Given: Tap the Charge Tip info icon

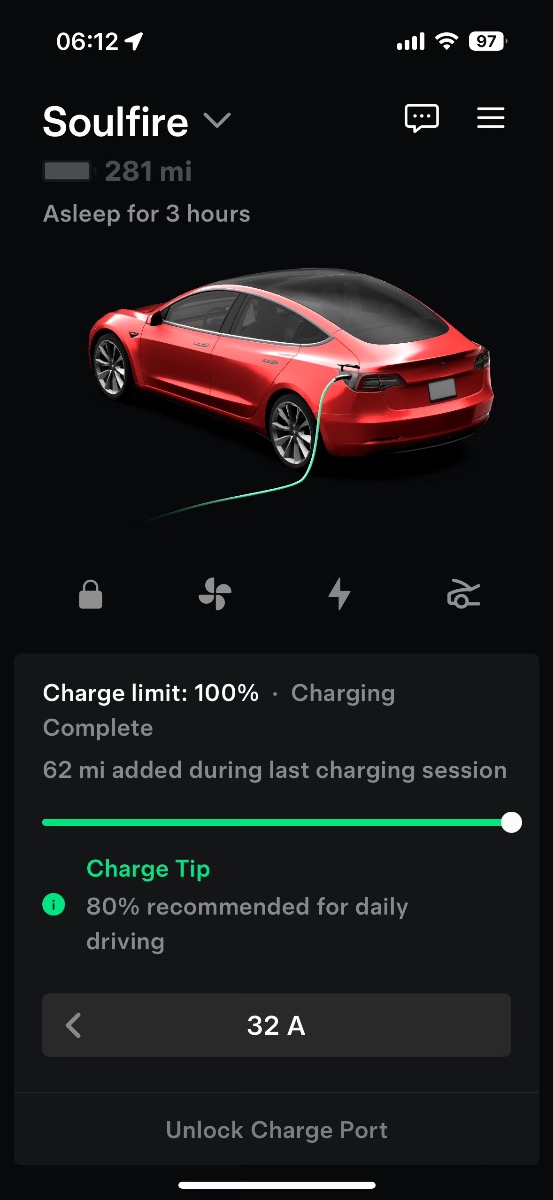Looking at the screenshot, I should (54, 905).
